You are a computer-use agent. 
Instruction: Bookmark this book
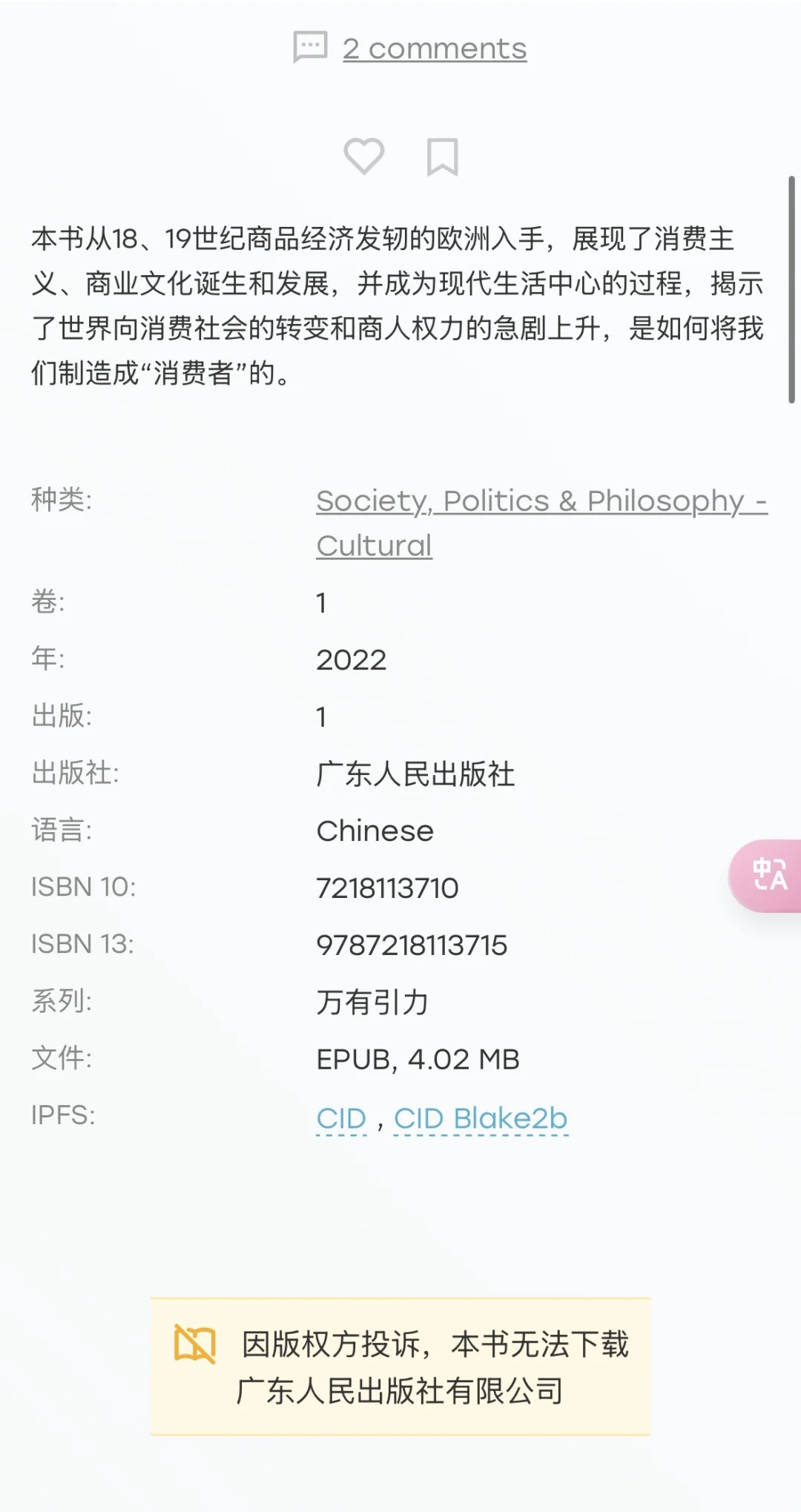(443, 156)
